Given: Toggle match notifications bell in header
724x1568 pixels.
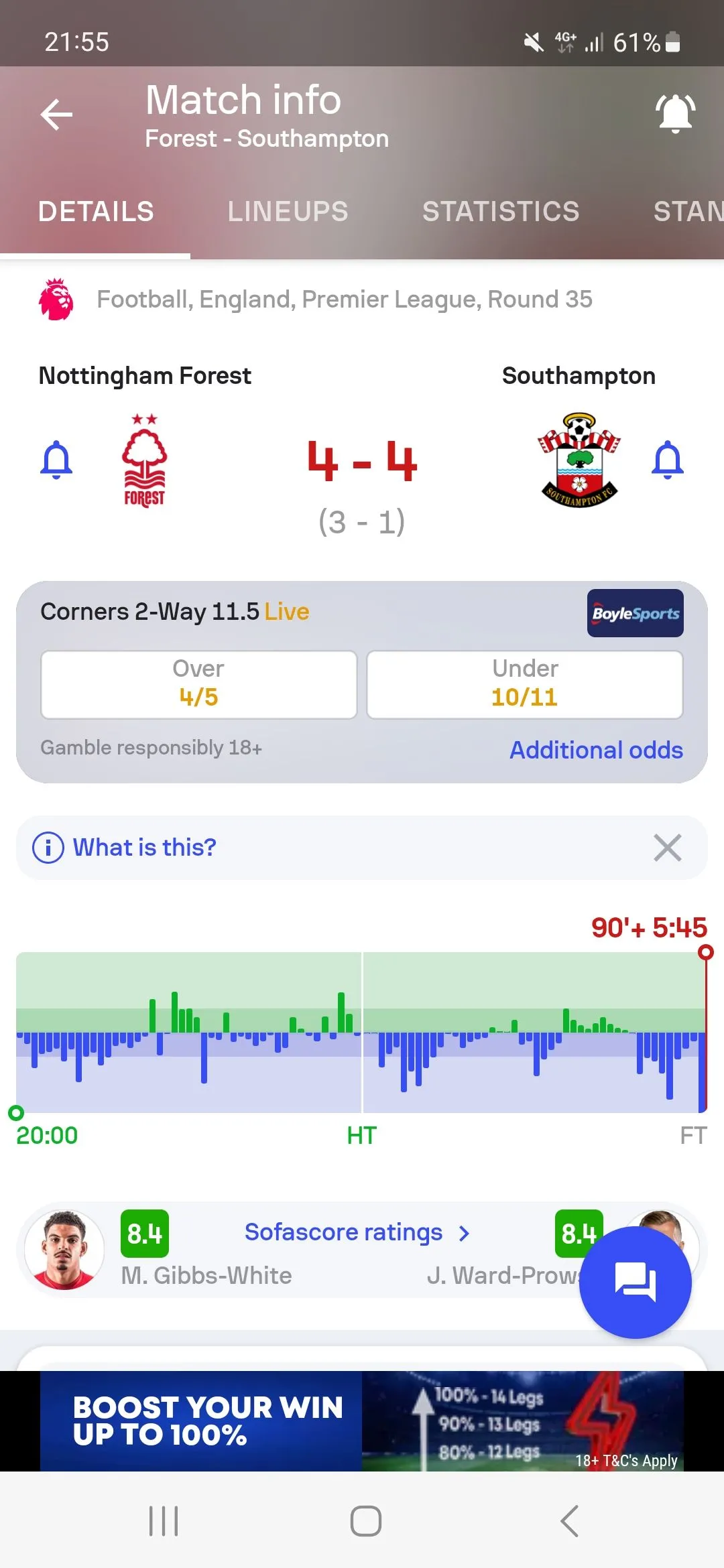Looking at the screenshot, I should click(675, 113).
